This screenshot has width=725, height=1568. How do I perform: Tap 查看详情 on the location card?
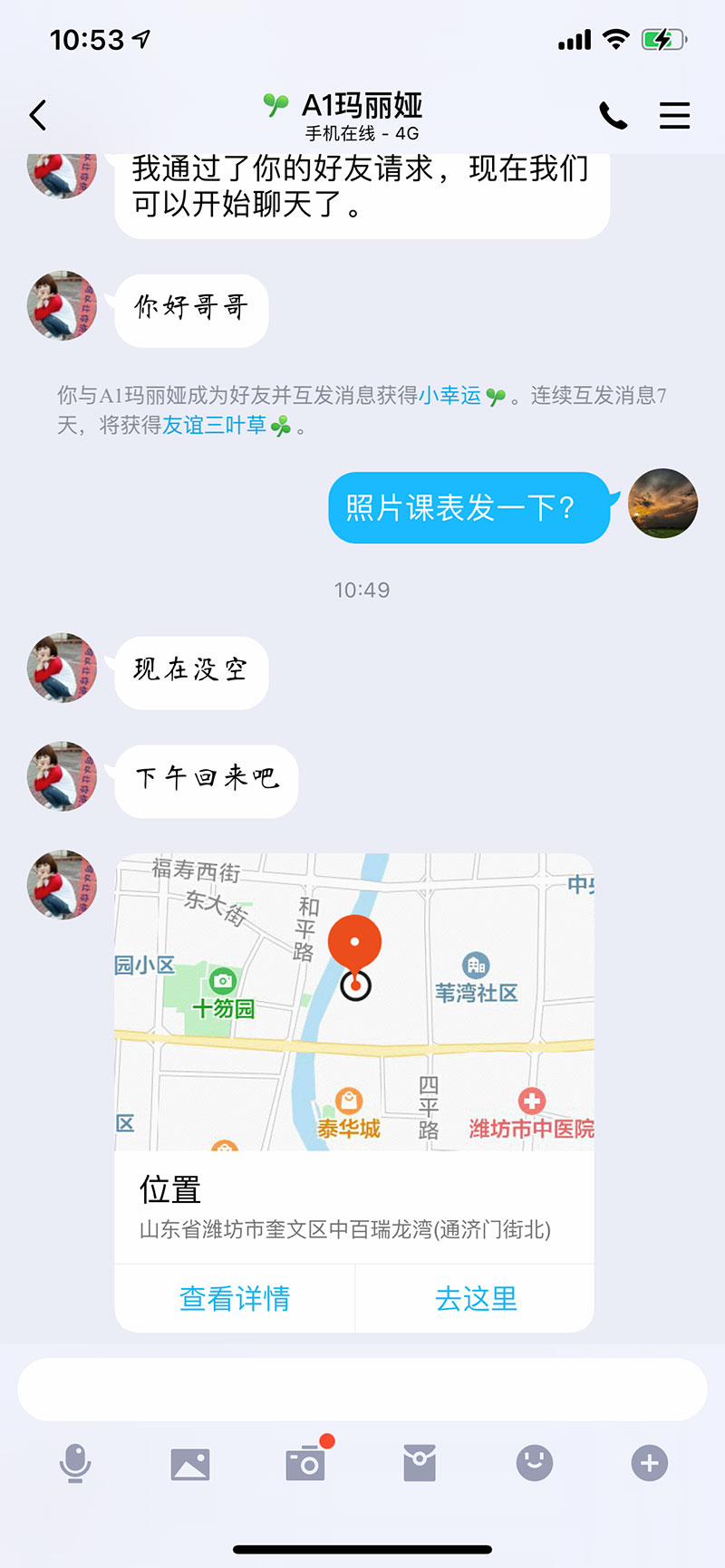[x=235, y=1299]
